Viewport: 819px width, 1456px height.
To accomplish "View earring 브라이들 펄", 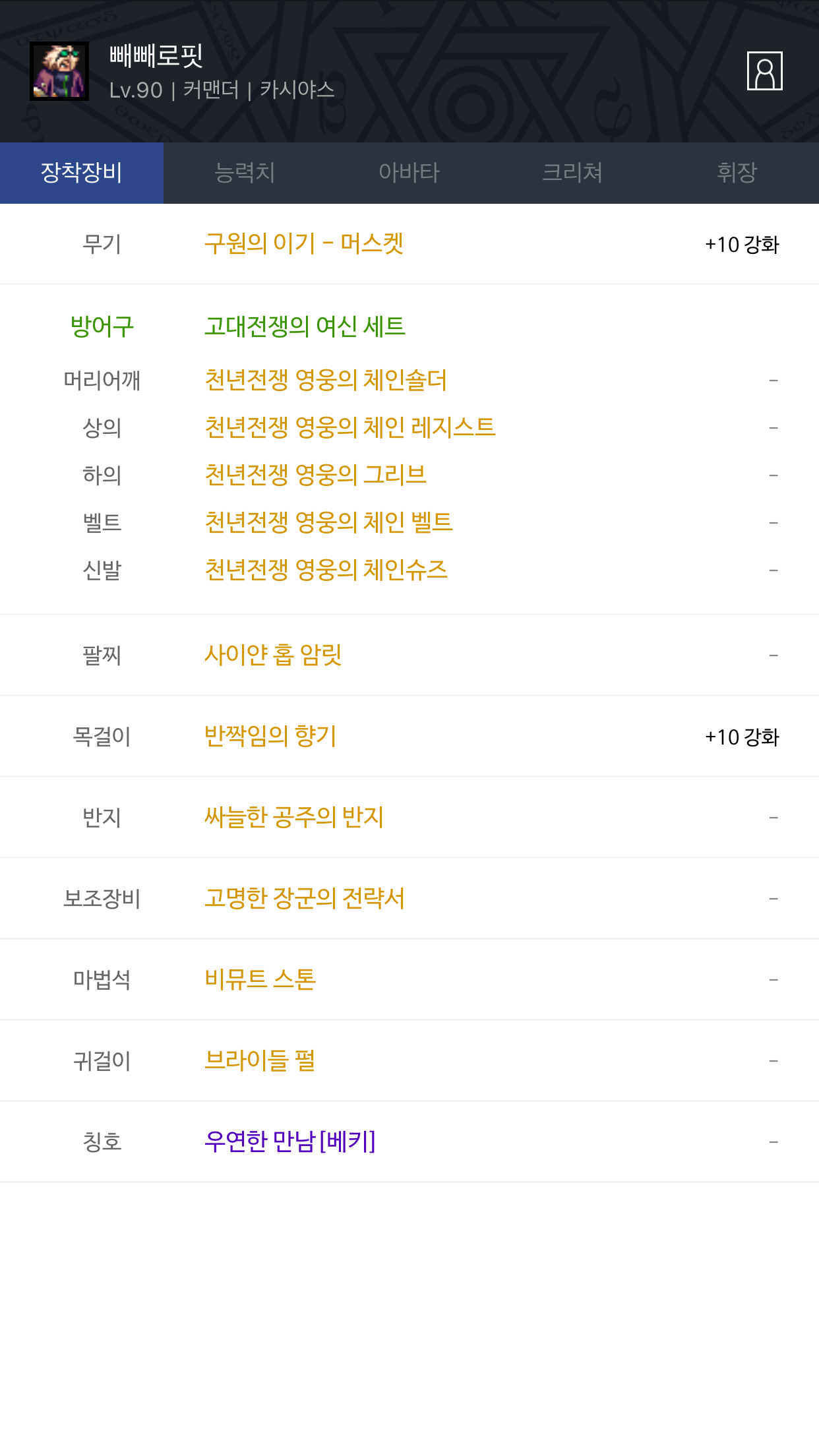I will (x=260, y=1061).
